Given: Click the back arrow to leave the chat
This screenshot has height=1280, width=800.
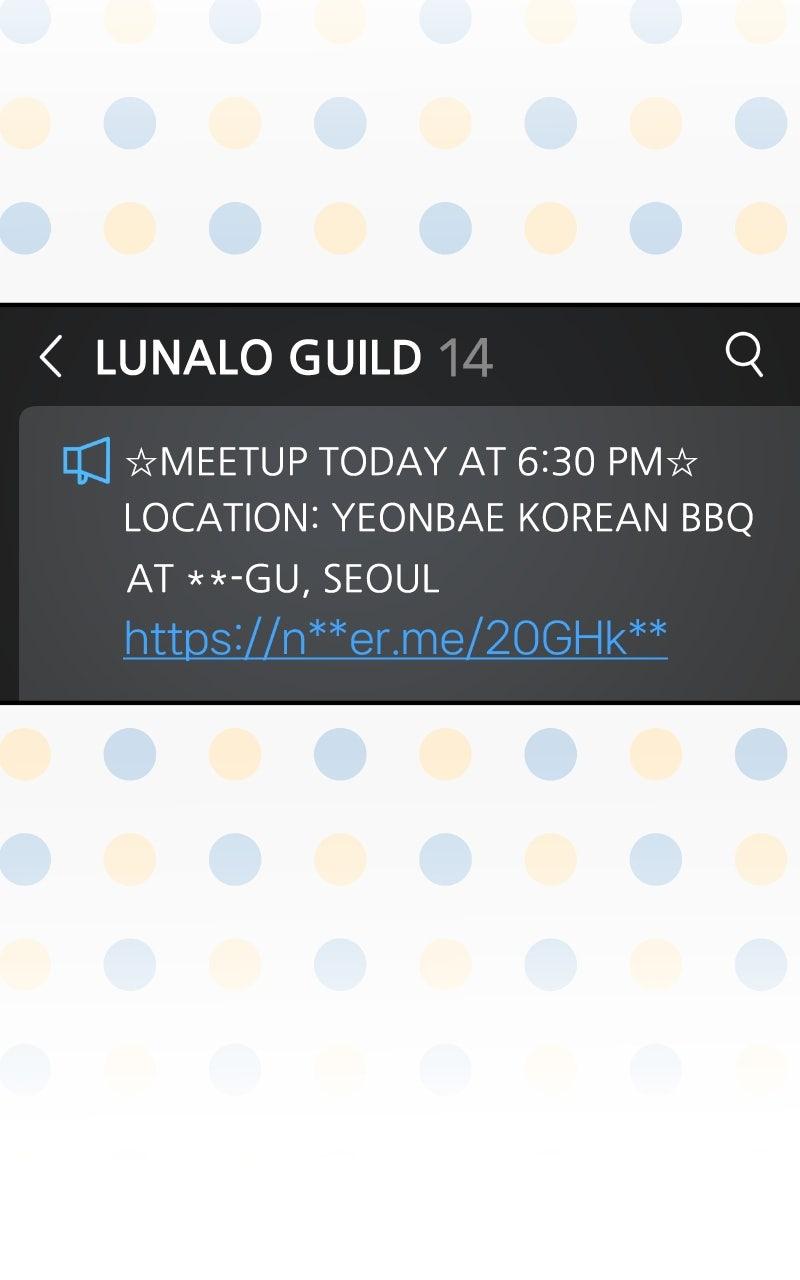Looking at the screenshot, I should tap(52, 358).
